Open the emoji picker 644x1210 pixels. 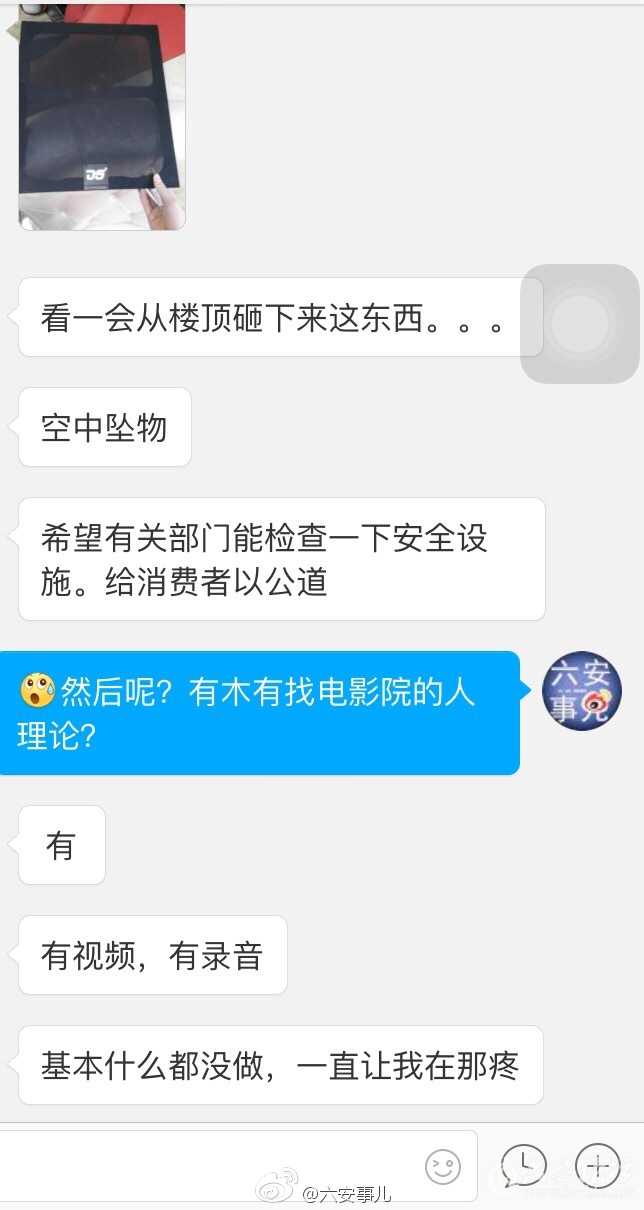[x=443, y=1165]
